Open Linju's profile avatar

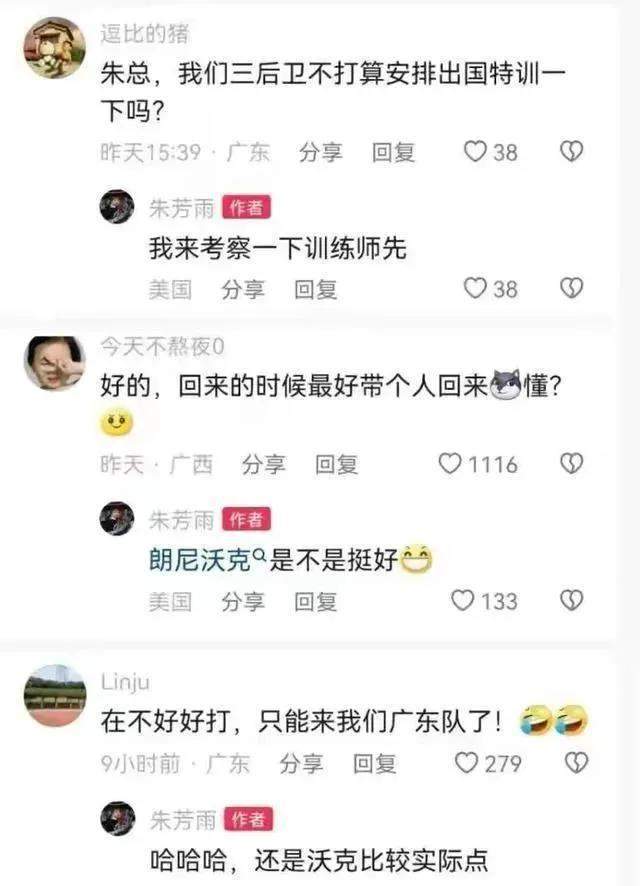54,695
